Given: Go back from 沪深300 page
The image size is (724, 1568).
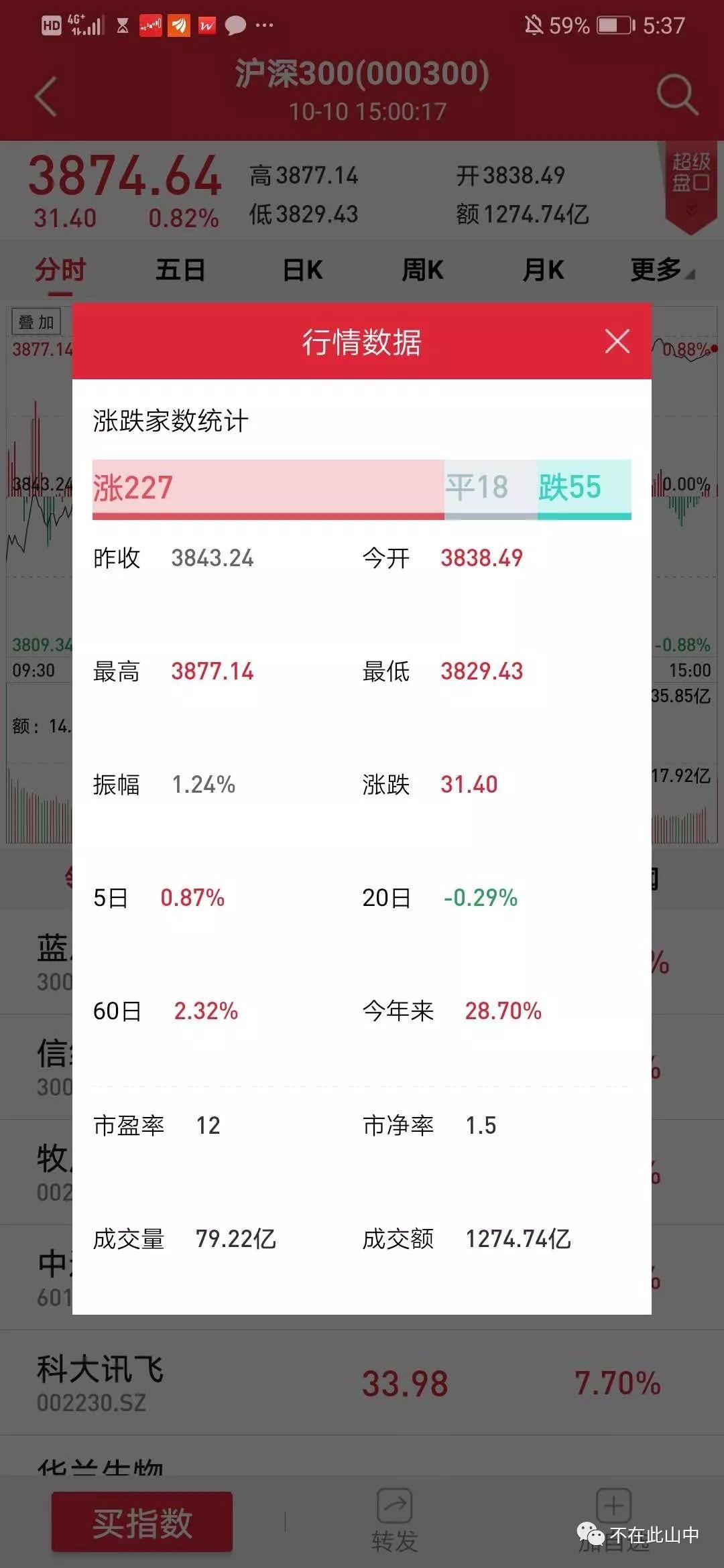Looking at the screenshot, I should tap(46, 96).
